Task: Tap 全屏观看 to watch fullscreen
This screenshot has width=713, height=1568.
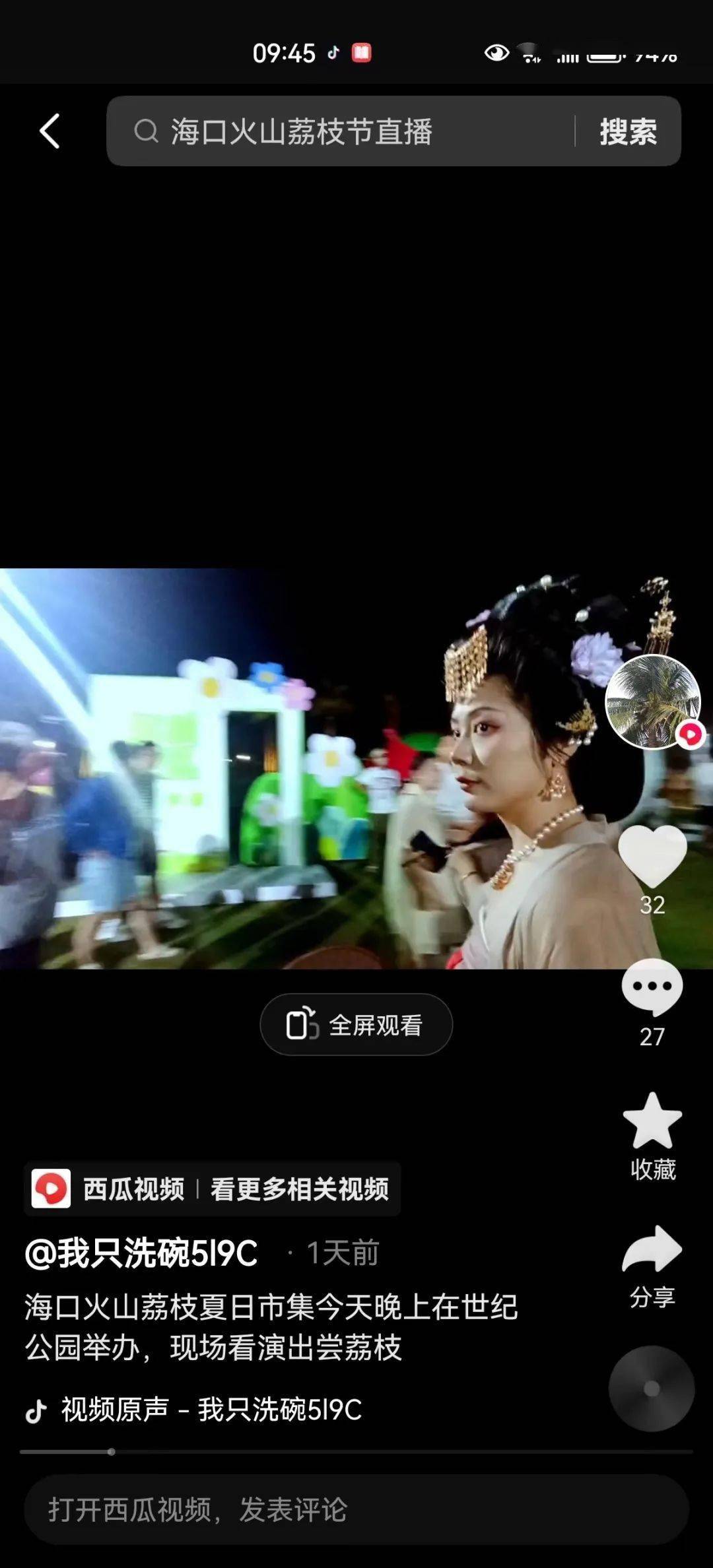Action: tap(356, 1024)
